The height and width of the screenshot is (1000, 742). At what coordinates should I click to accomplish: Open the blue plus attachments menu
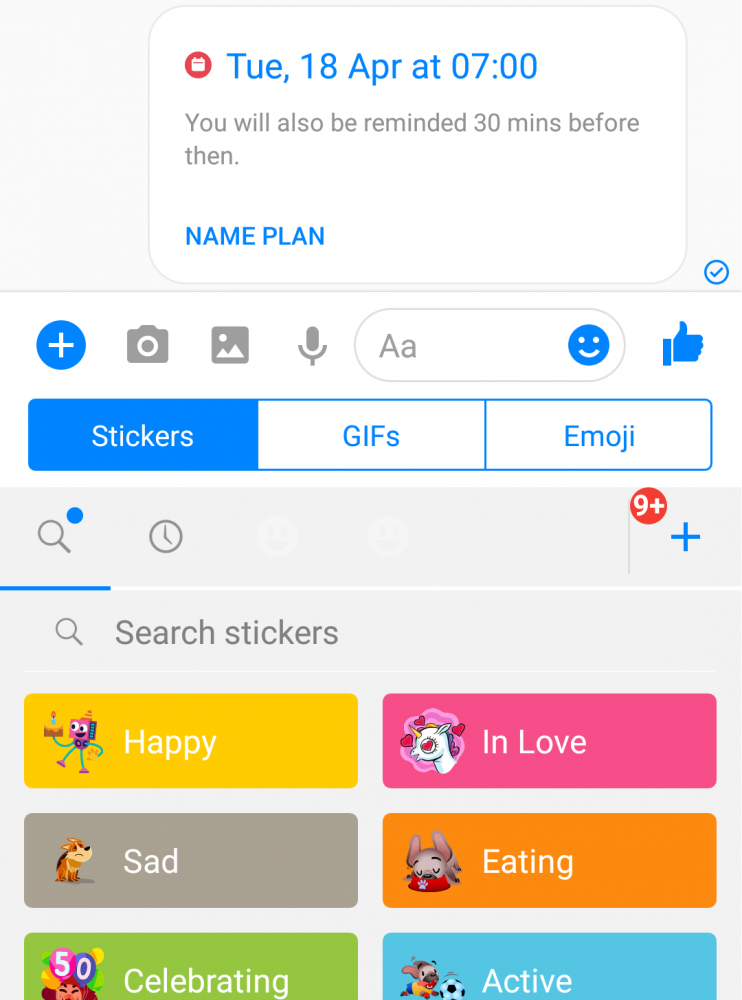point(61,346)
